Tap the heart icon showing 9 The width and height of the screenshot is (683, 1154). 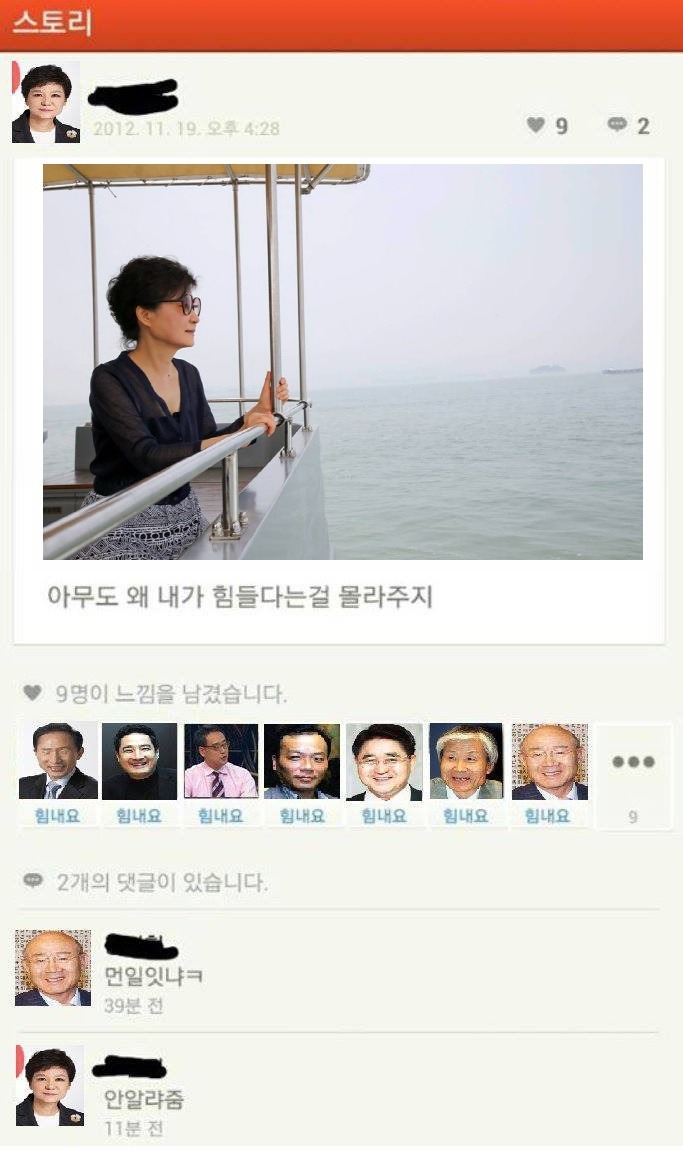(x=536, y=125)
